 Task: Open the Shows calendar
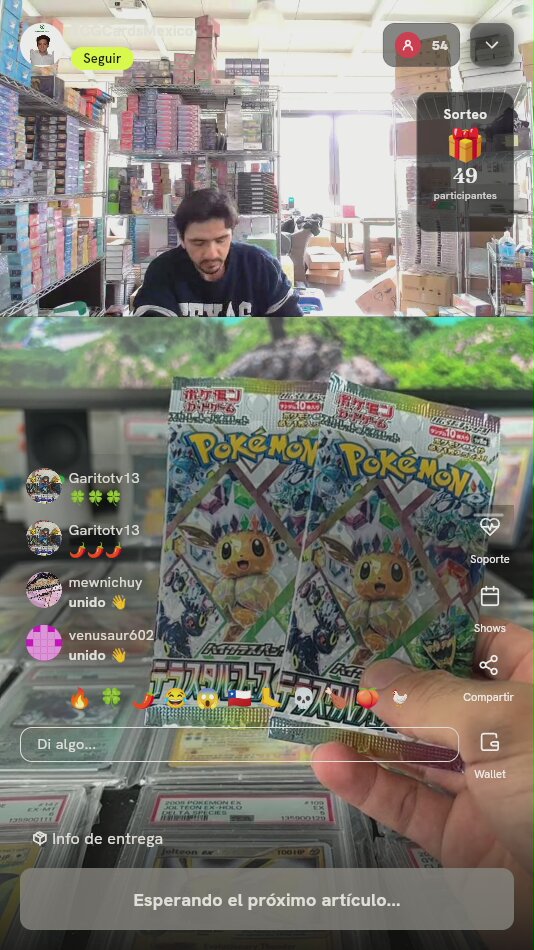coord(490,608)
